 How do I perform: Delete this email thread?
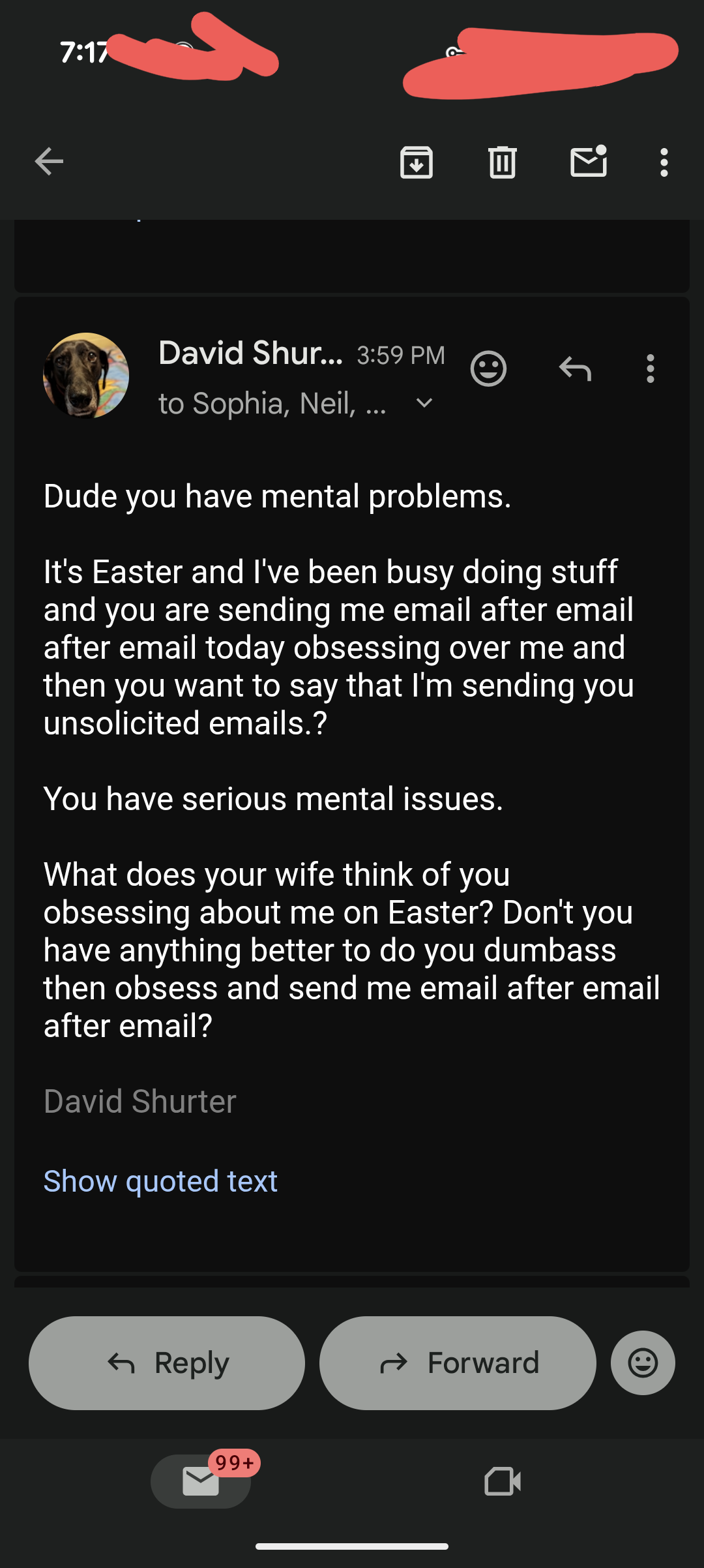pyautogui.click(x=502, y=162)
